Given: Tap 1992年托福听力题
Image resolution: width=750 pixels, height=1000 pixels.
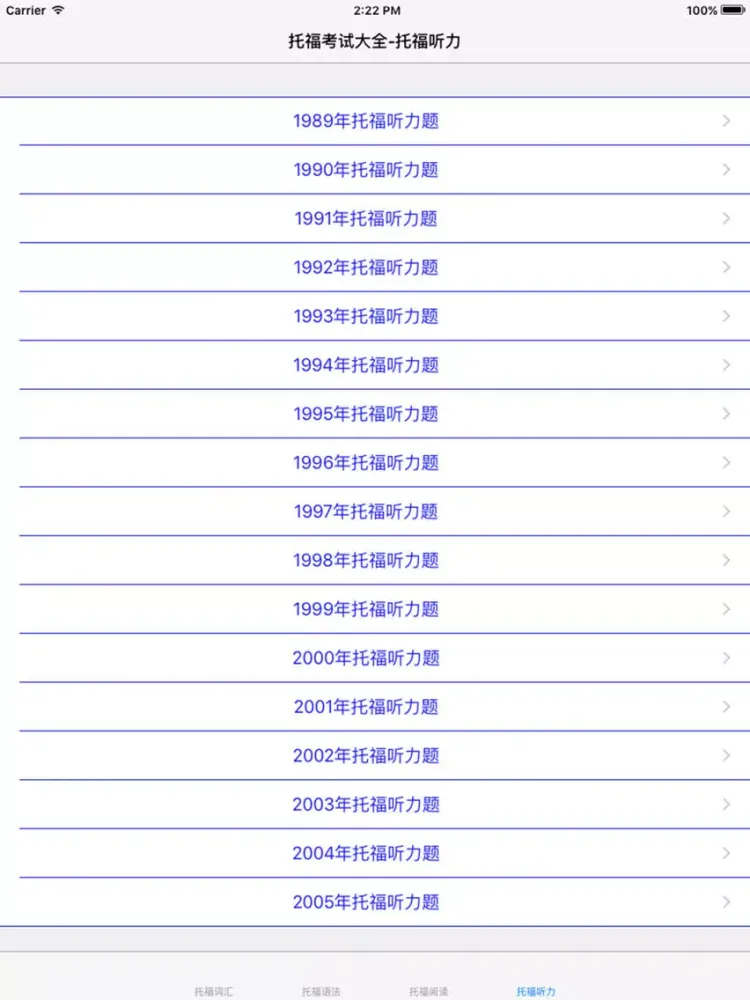Looking at the screenshot, I should 366,267.
